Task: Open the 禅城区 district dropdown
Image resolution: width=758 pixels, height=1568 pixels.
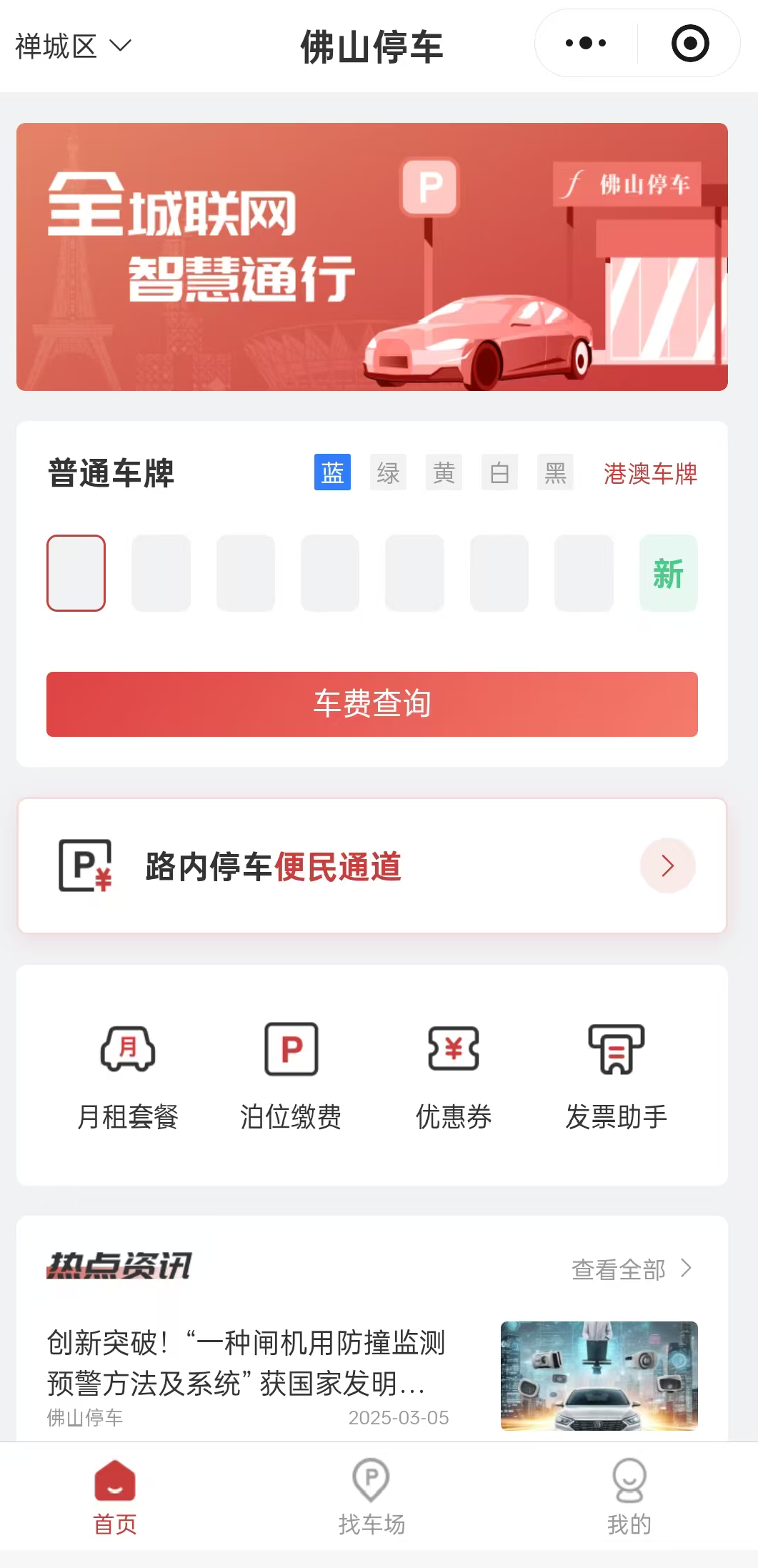Action: [74, 46]
